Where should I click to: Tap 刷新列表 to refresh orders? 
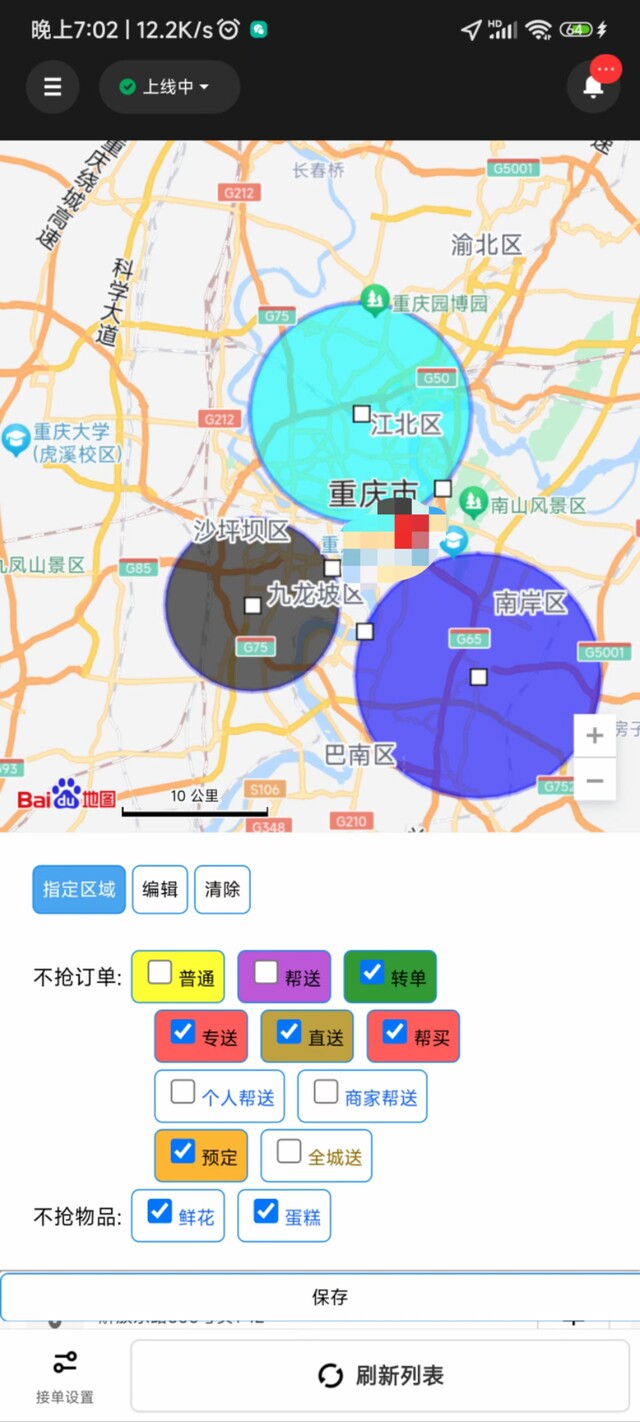pyautogui.click(x=380, y=1375)
